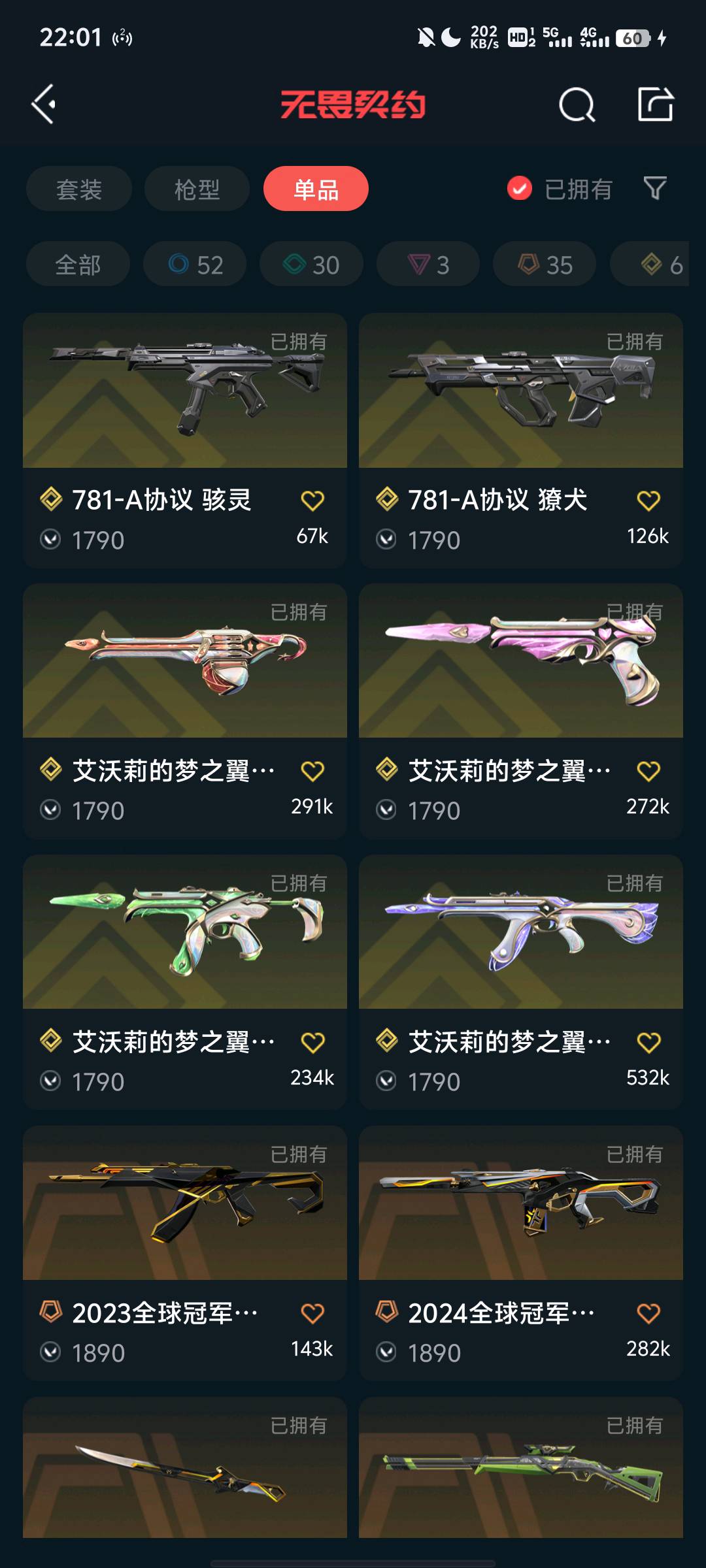706x1568 pixels.
Task: Filter by the pink 3 rarity chip
Action: 428,265
